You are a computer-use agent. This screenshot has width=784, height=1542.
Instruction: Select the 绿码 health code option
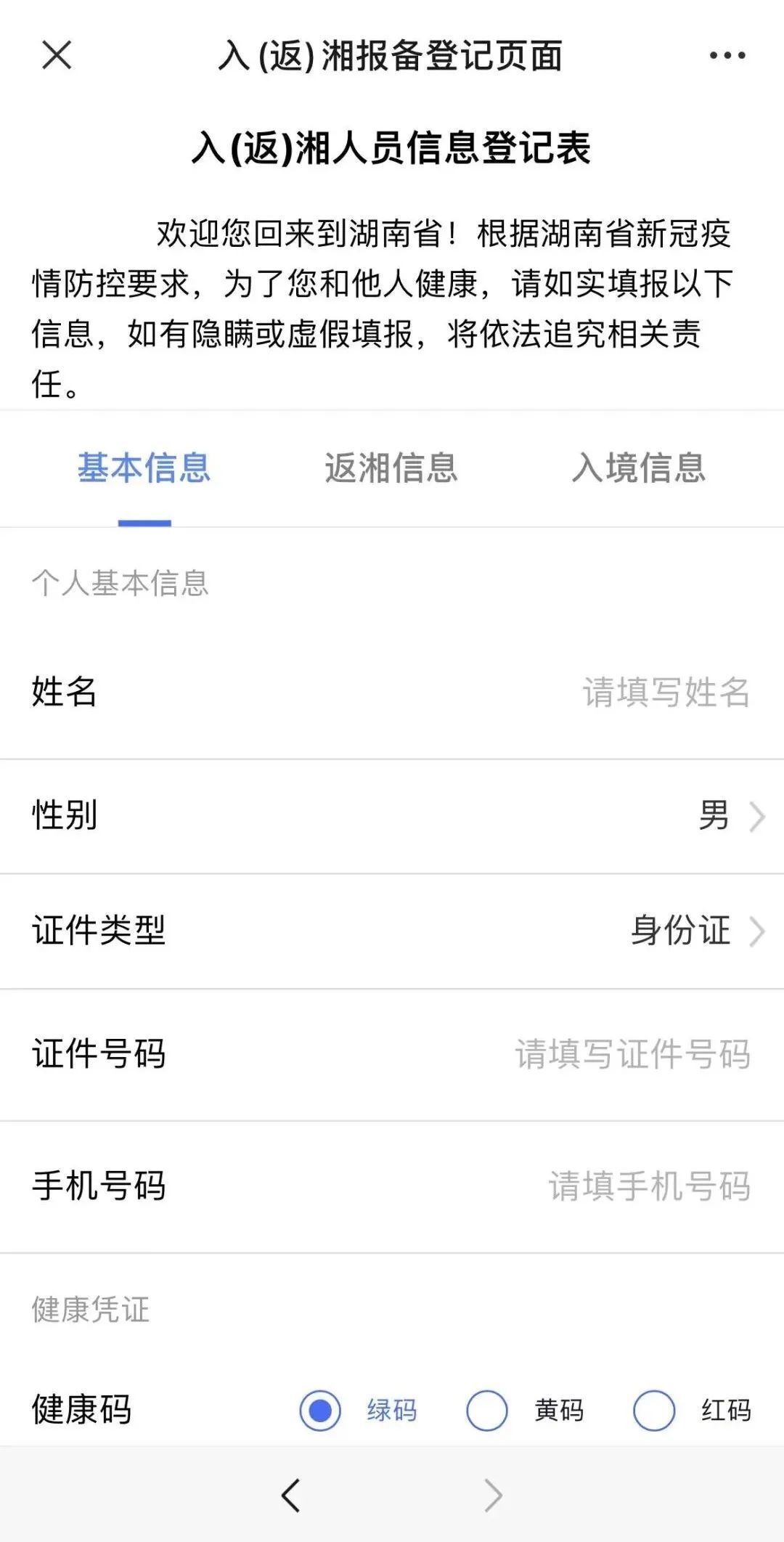[x=320, y=1411]
